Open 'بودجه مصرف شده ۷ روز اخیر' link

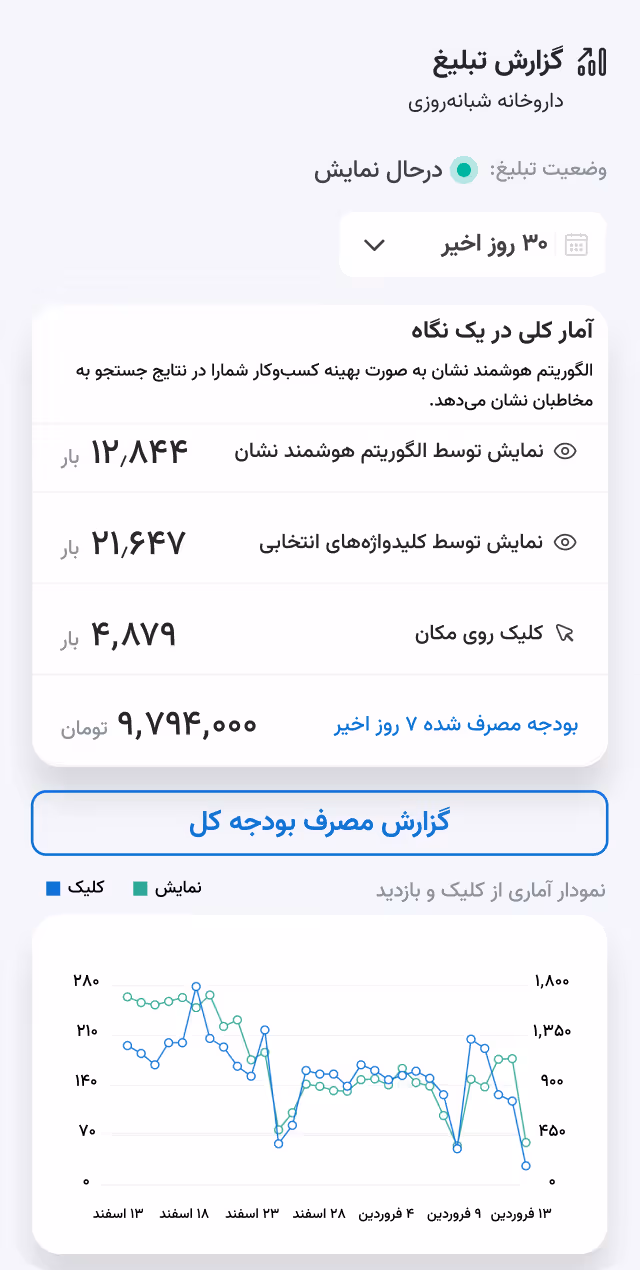point(456,724)
